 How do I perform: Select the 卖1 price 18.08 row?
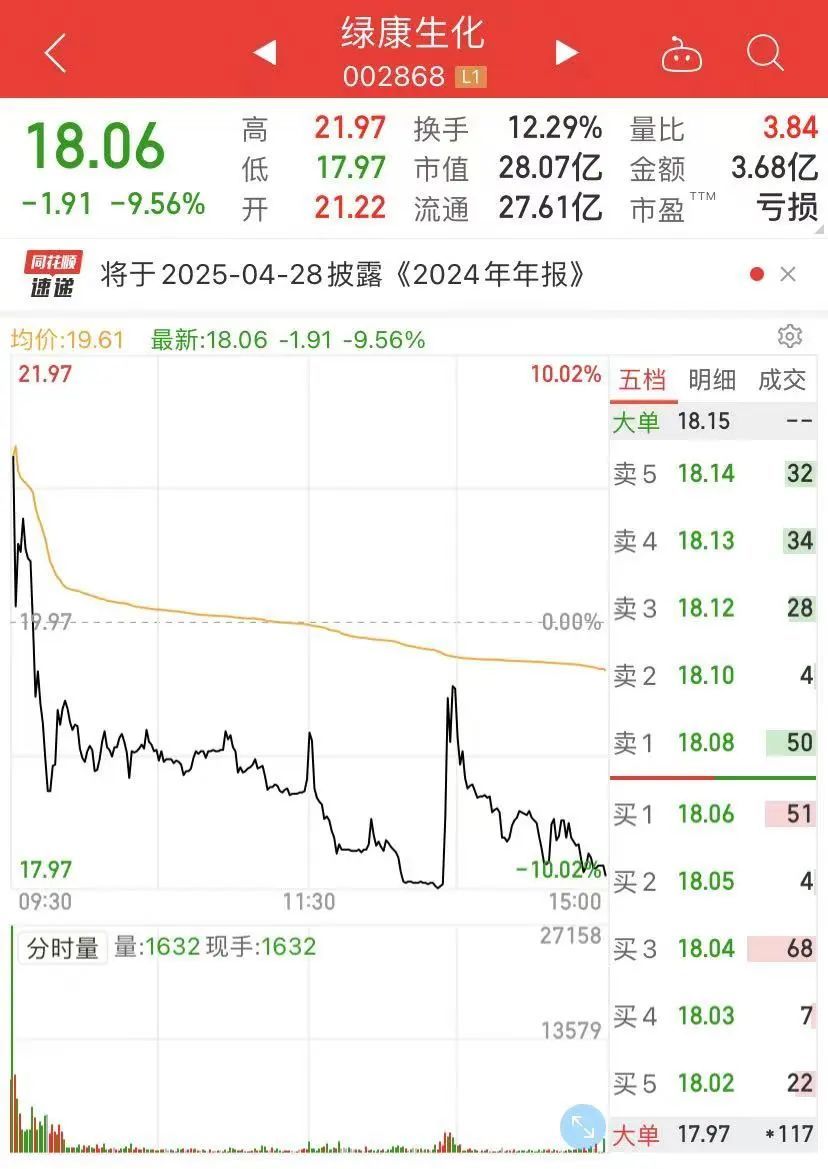(x=712, y=743)
